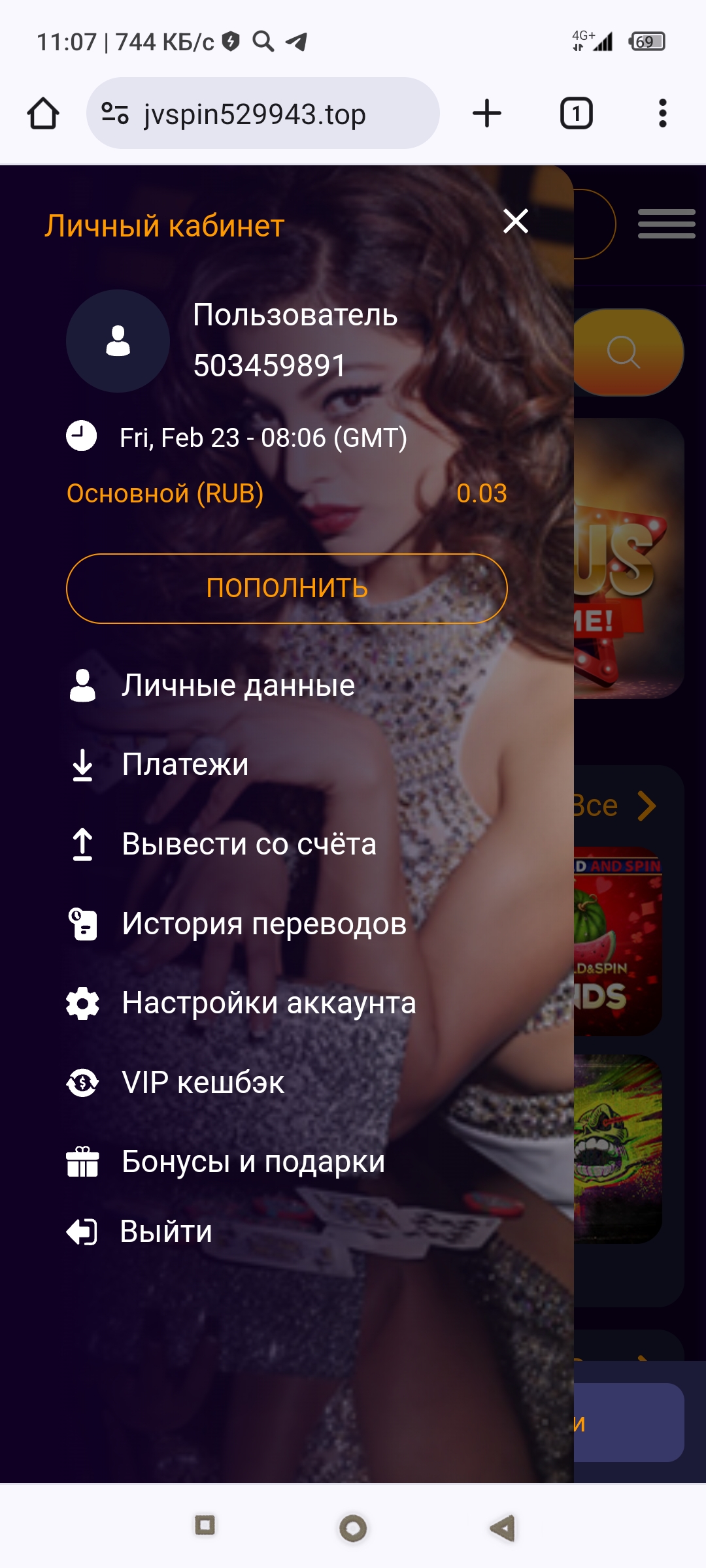Screen dimensions: 706x1568
Task: Tap the orange search button
Action: click(x=626, y=353)
